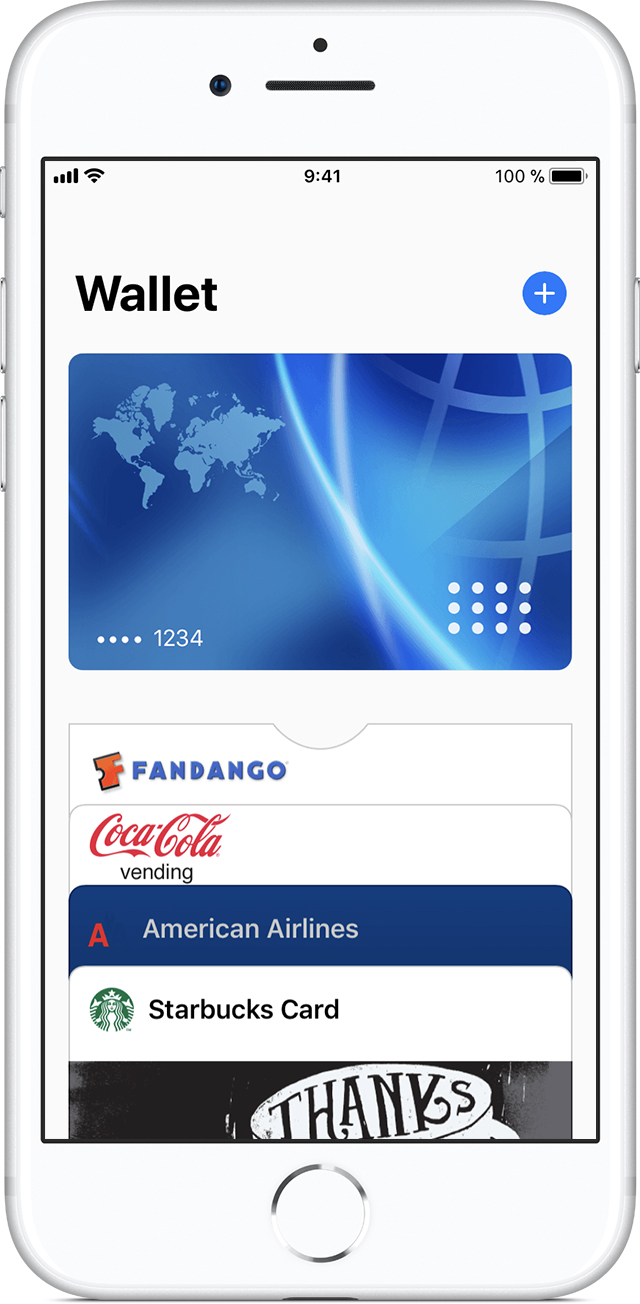Image resolution: width=640 pixels, height=1304 pixels.
Task: Add a new card with the plus button
Action: pyautogui.click(x=544, y=294)
